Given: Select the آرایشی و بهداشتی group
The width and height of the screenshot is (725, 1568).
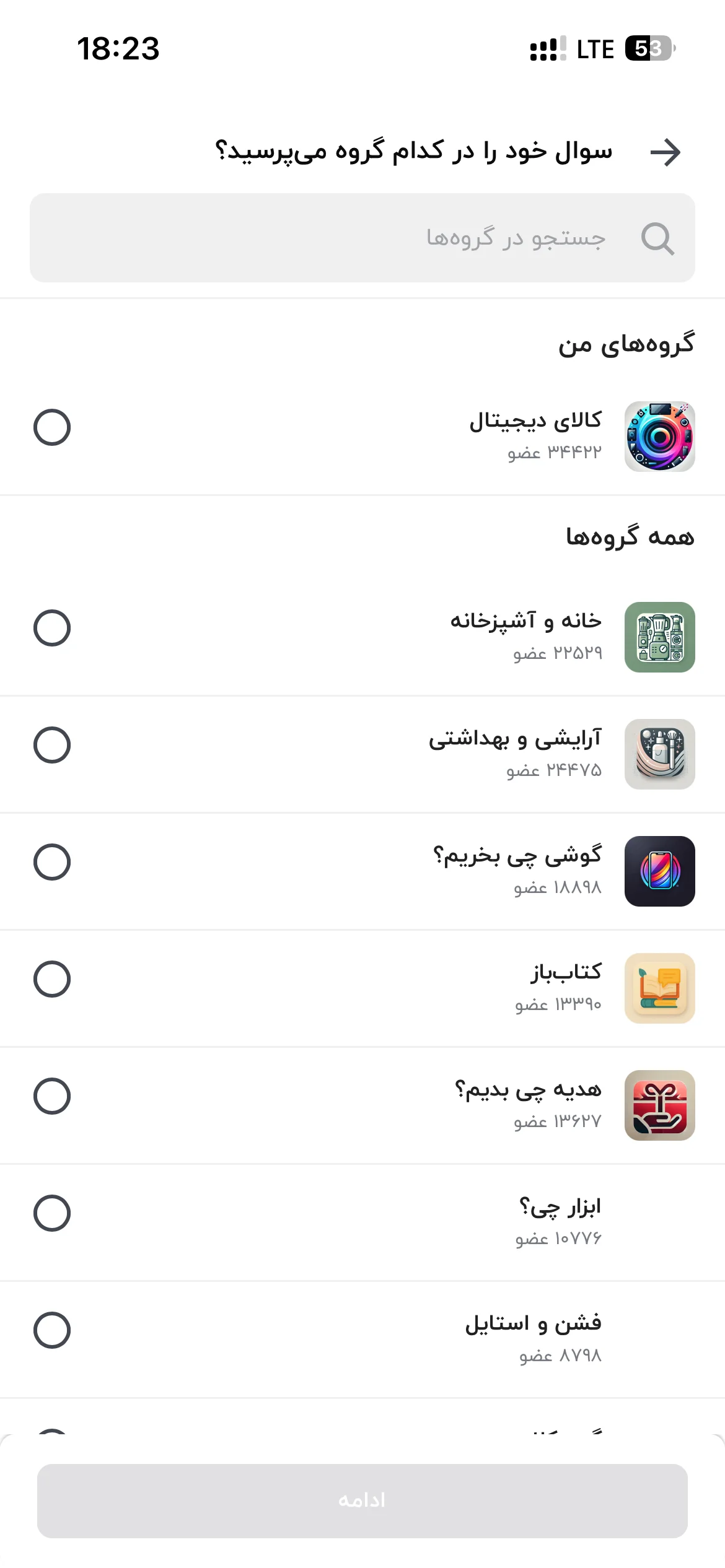Looking at the screenshot, I should tap(362, 754).
